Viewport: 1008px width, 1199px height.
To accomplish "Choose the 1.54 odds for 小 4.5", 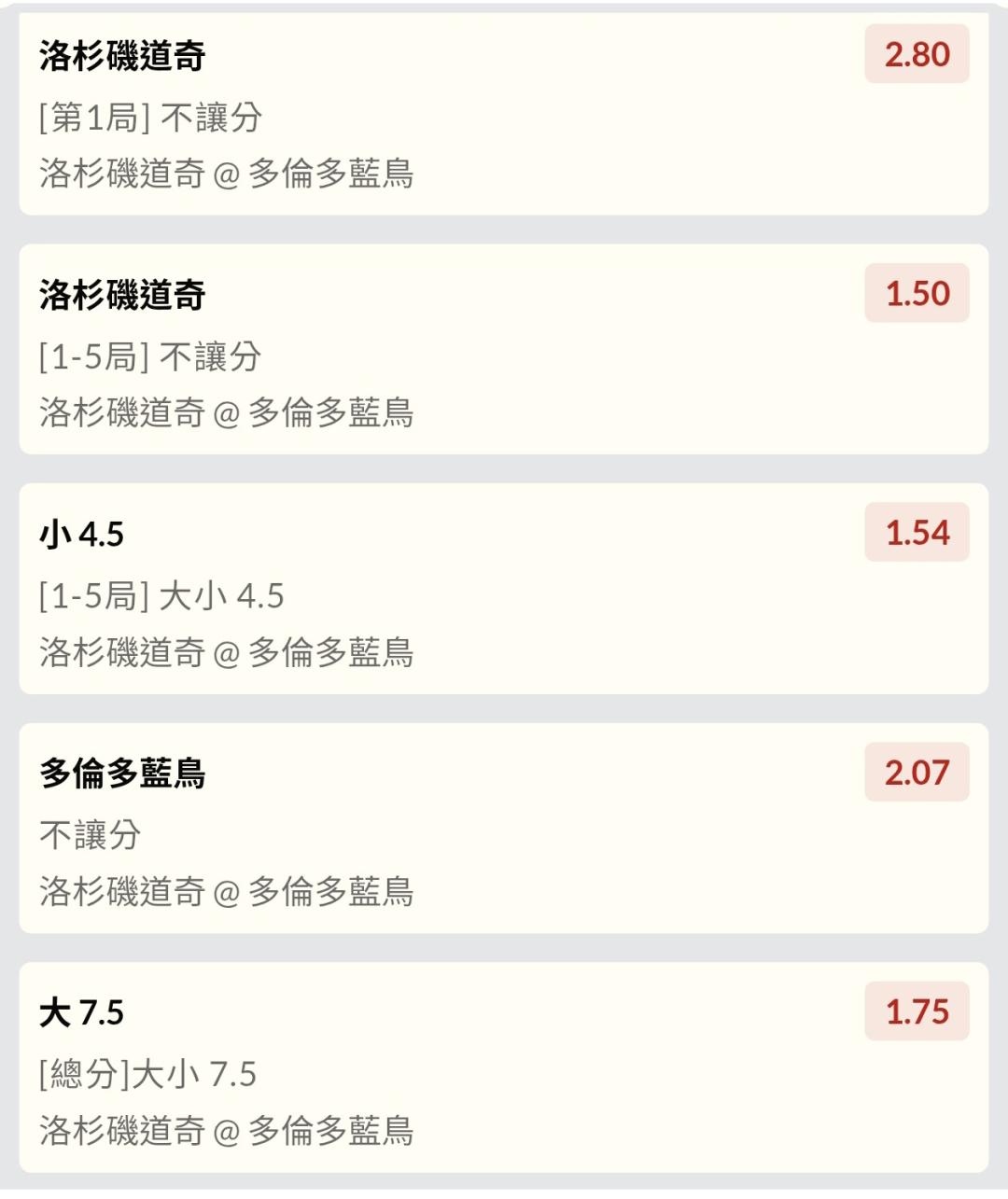I will [x=917, y=533].
